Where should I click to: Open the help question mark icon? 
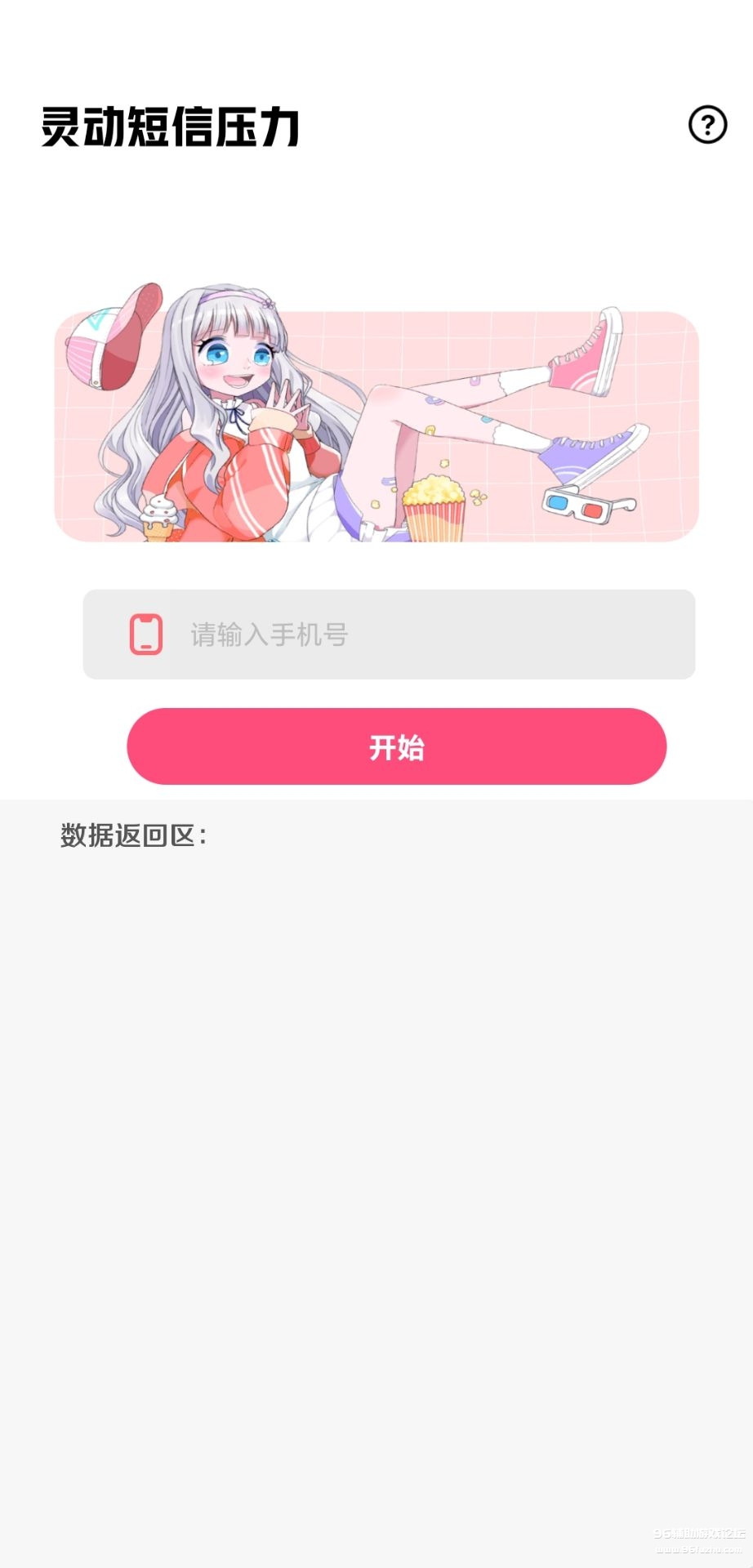(707, 125)
